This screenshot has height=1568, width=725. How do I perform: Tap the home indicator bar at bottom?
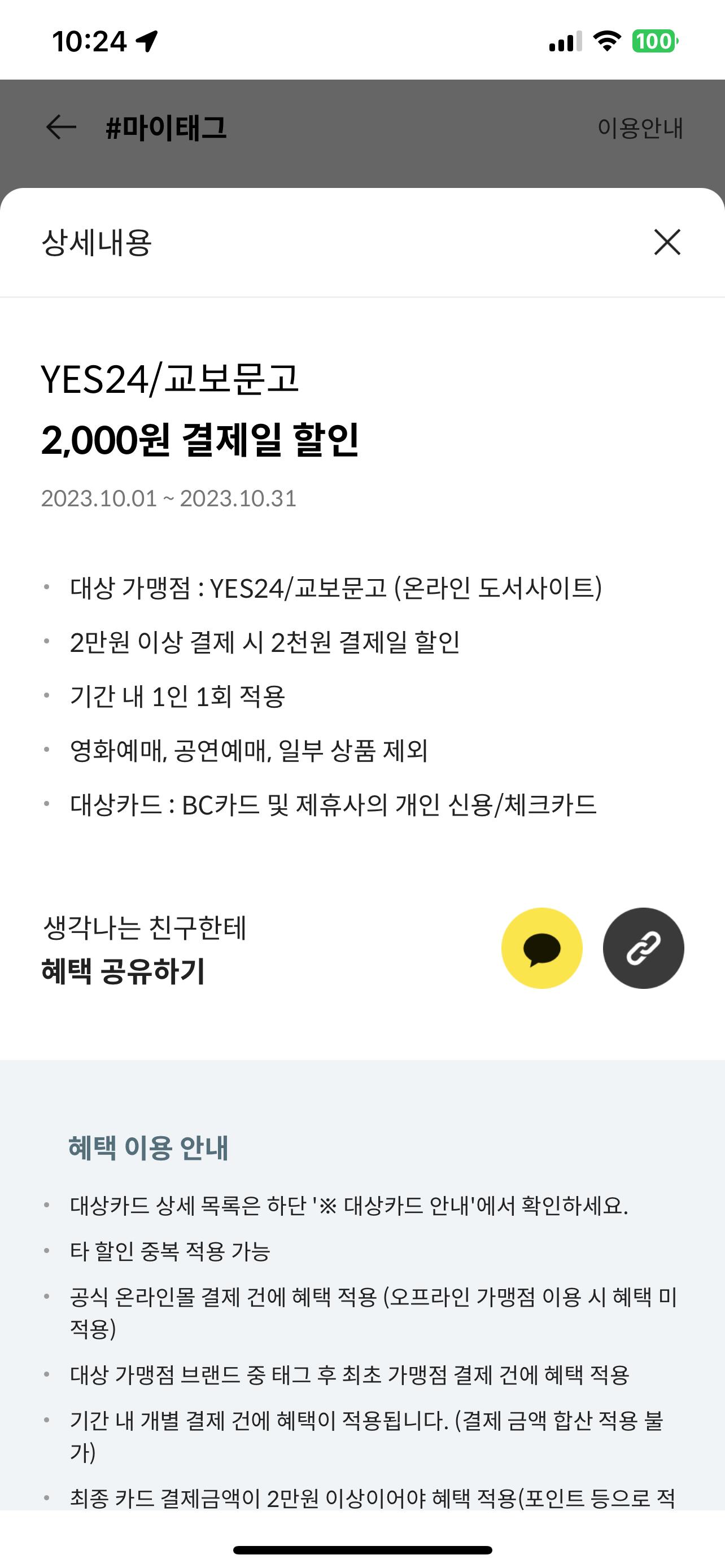pos(362,1549)
